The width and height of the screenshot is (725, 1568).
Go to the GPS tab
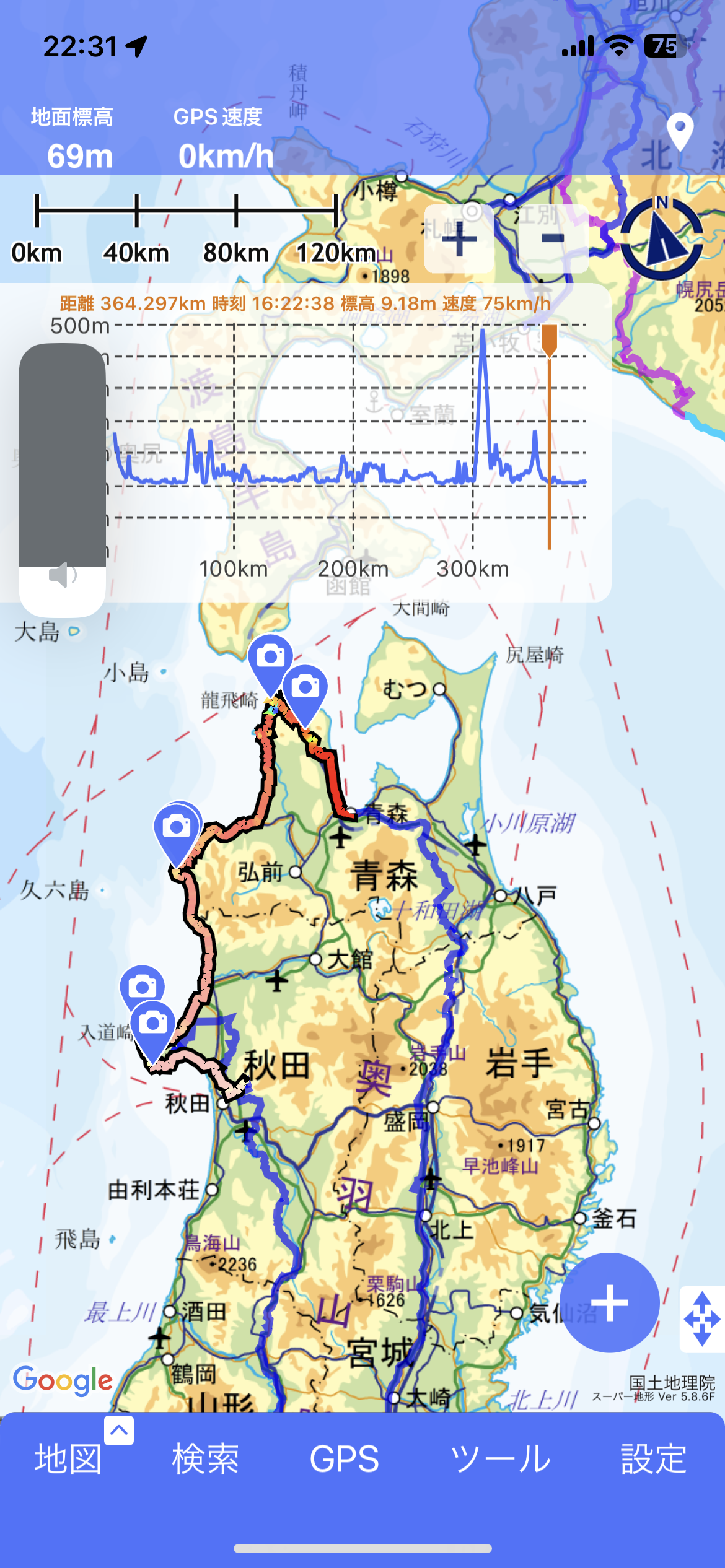pyautogui.click(x=344, y=1458)
